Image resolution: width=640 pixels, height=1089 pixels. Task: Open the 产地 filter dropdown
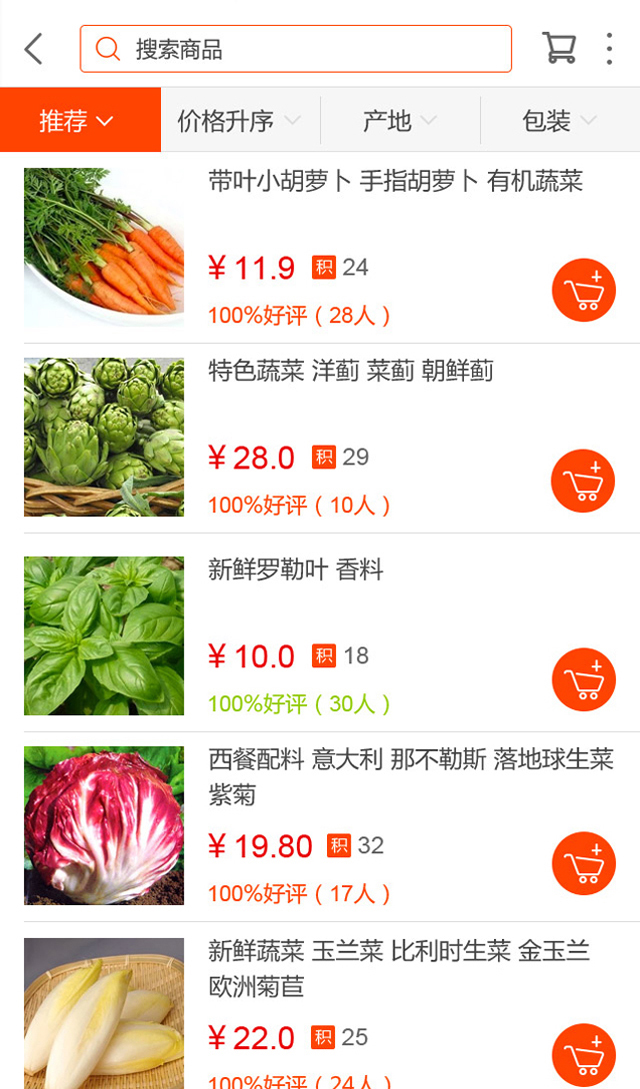(400, 121)
